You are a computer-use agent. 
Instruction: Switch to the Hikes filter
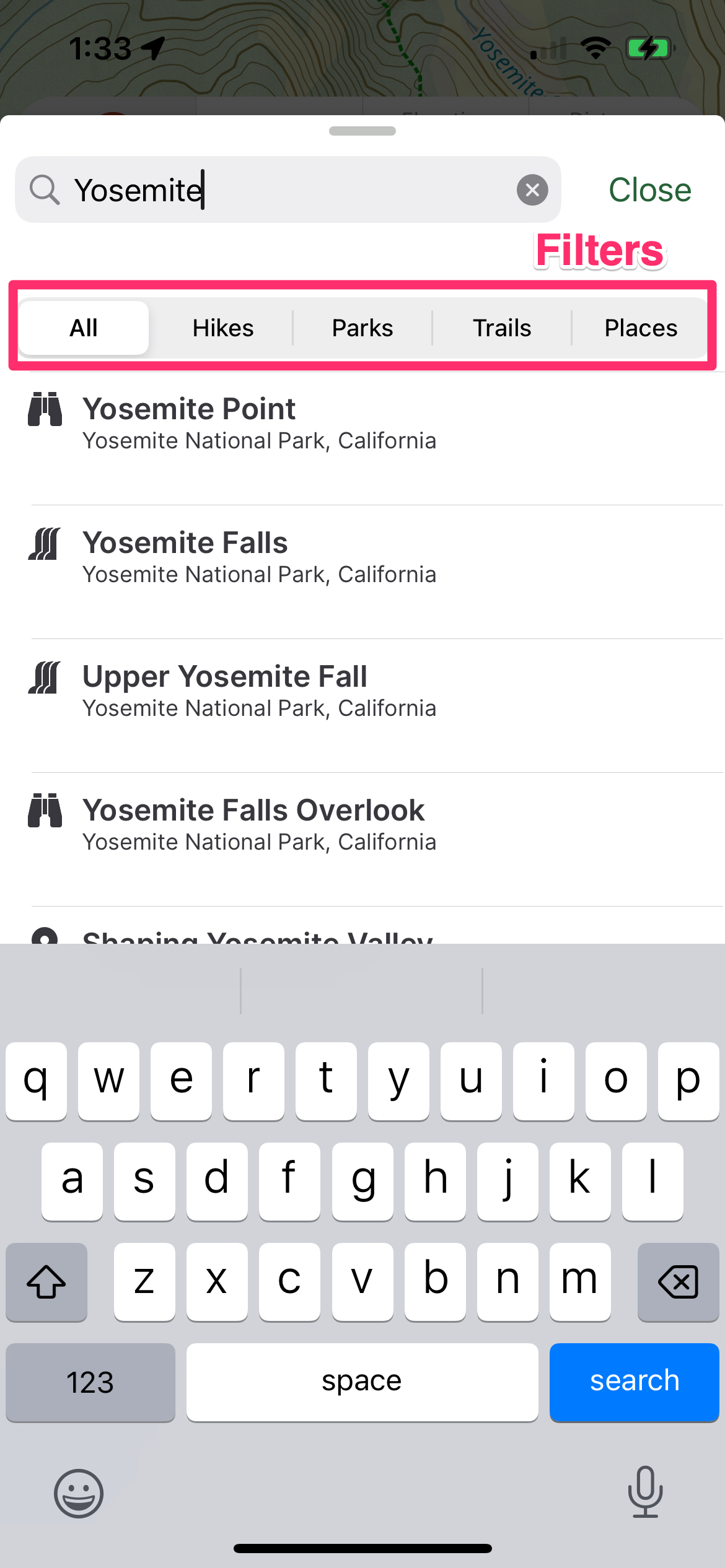tap(223, 328)
